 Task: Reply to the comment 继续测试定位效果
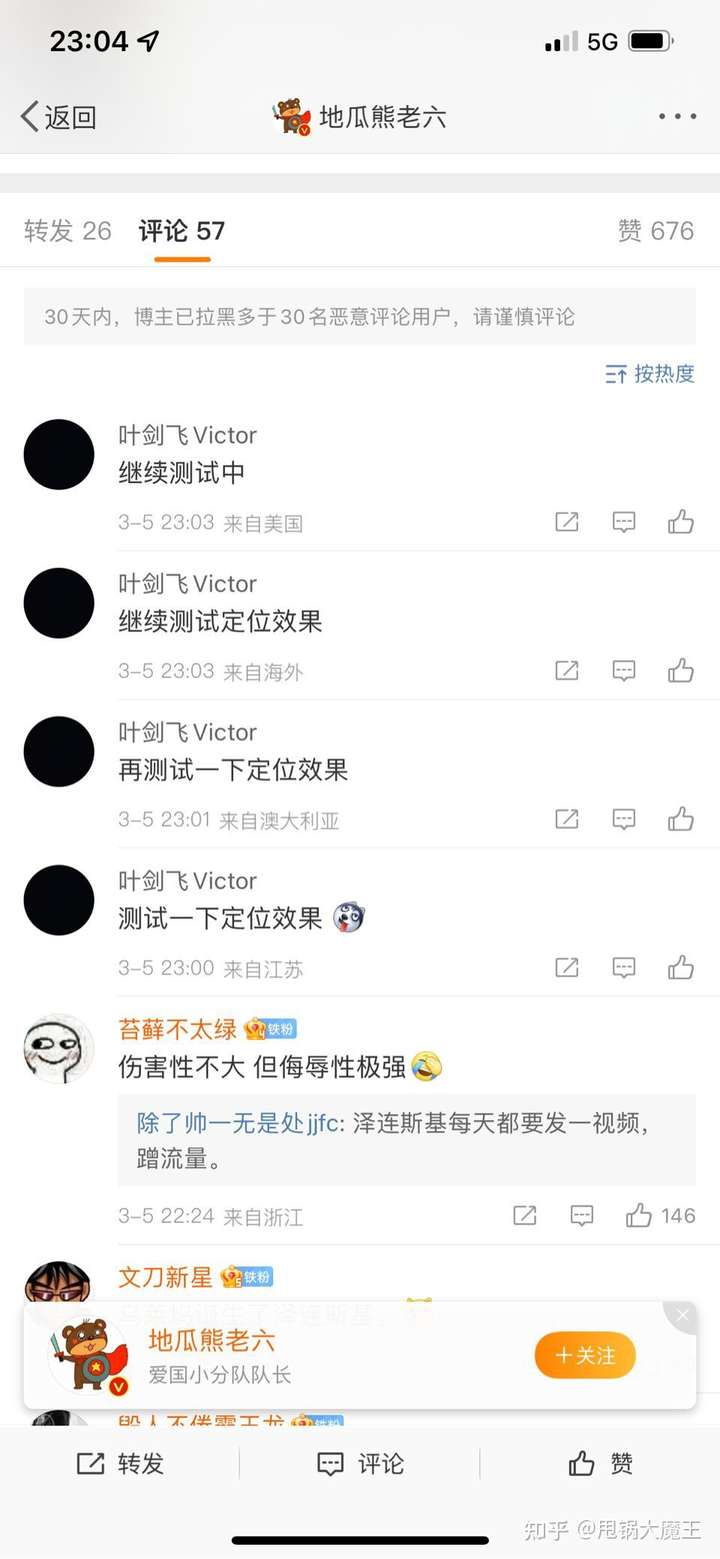pyautogui.click(x=624, y=670)
